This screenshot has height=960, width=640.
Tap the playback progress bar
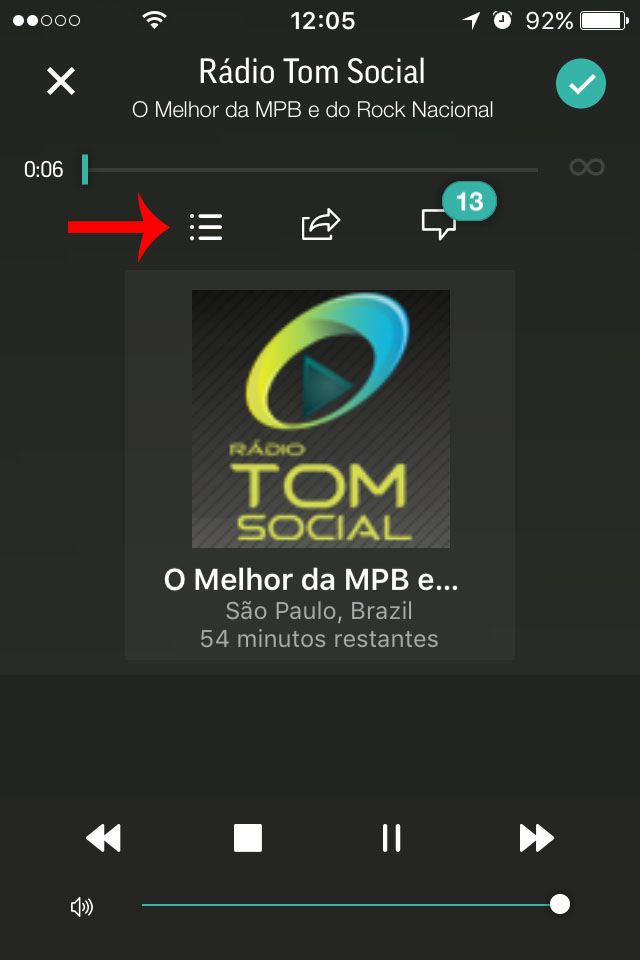click(x=310, y=170)
